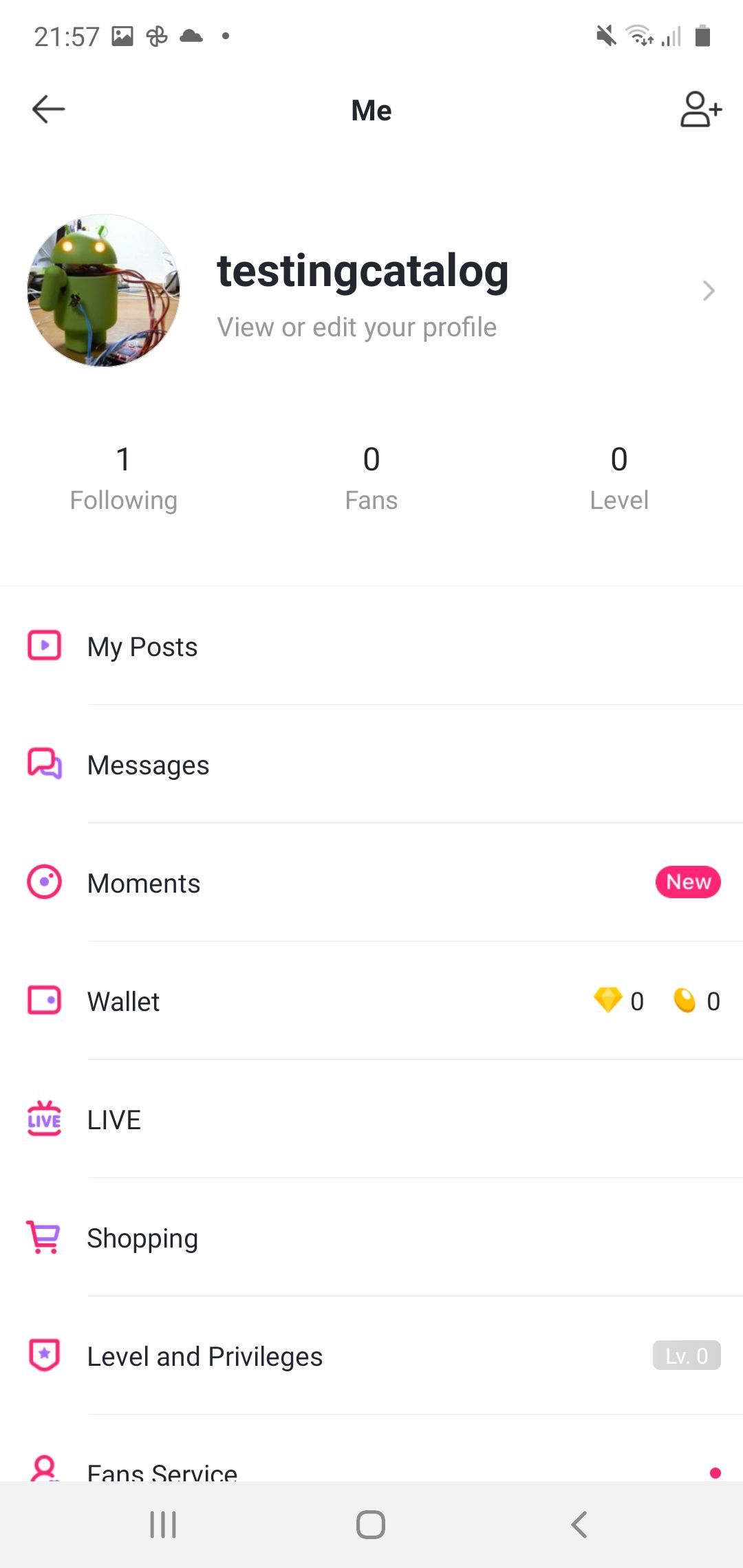Viewport: 743px width, 1568px height.
Task: Go back using the top-left arrow
Action: click(48, 109)
